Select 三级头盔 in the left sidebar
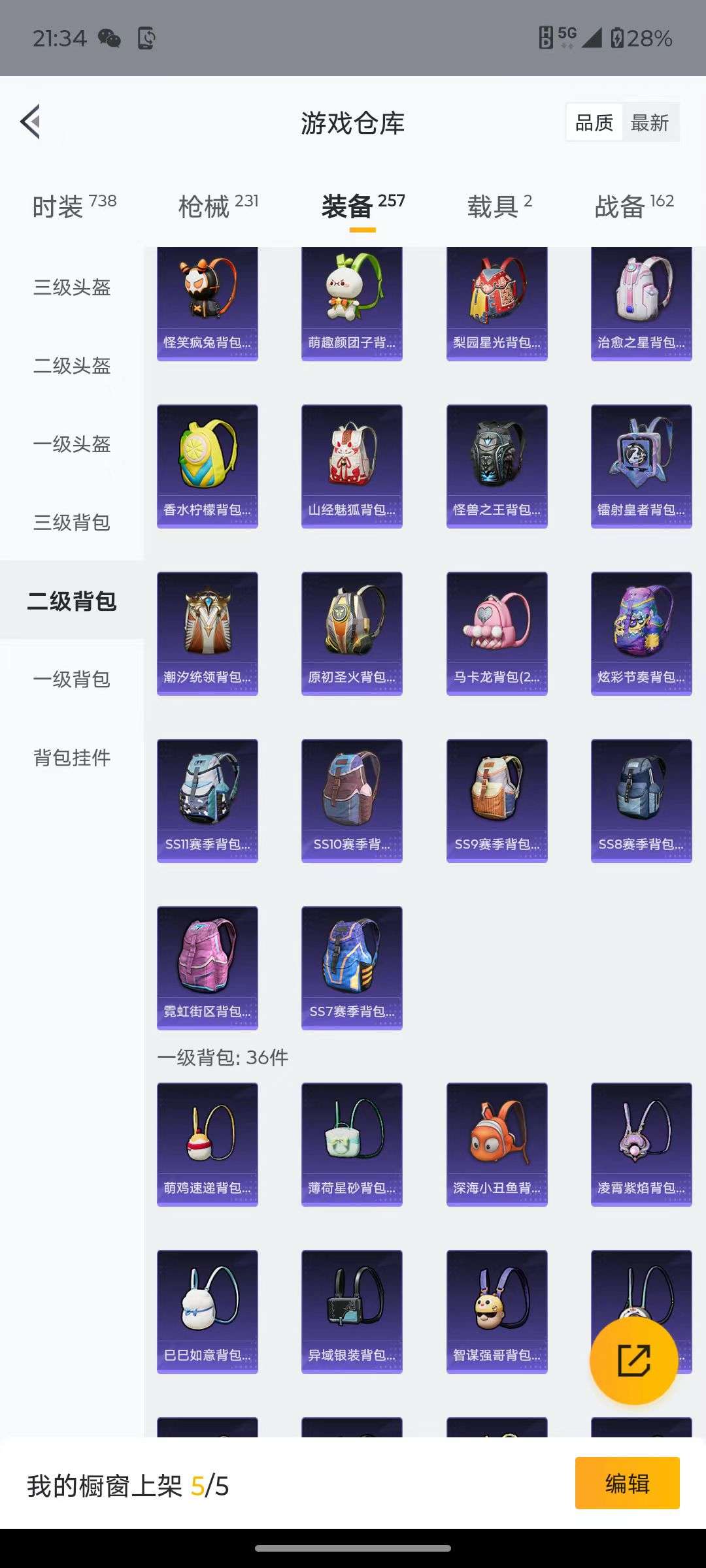Screen dimensions: 706x1568 (x=72, y=288)
